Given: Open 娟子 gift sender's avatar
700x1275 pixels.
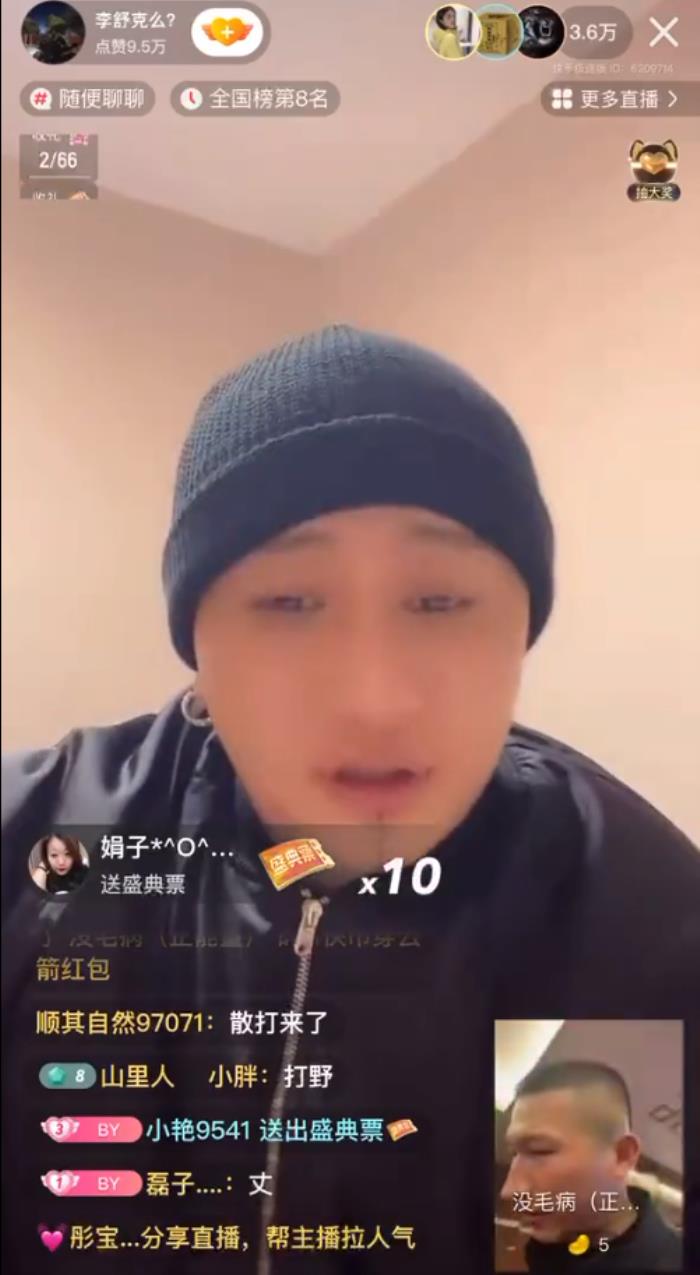Looking at the screenshot, I should [58, 863].
